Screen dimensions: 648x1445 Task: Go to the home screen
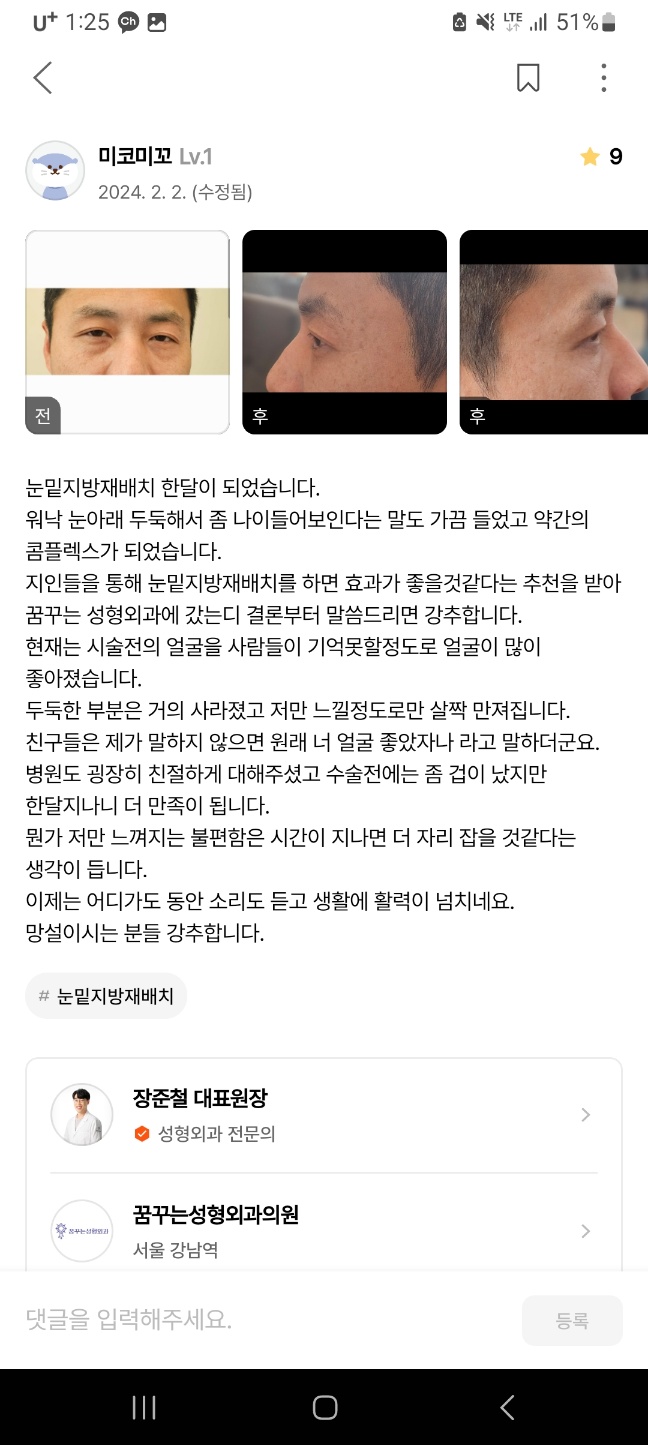click(x=324, y=1408)
